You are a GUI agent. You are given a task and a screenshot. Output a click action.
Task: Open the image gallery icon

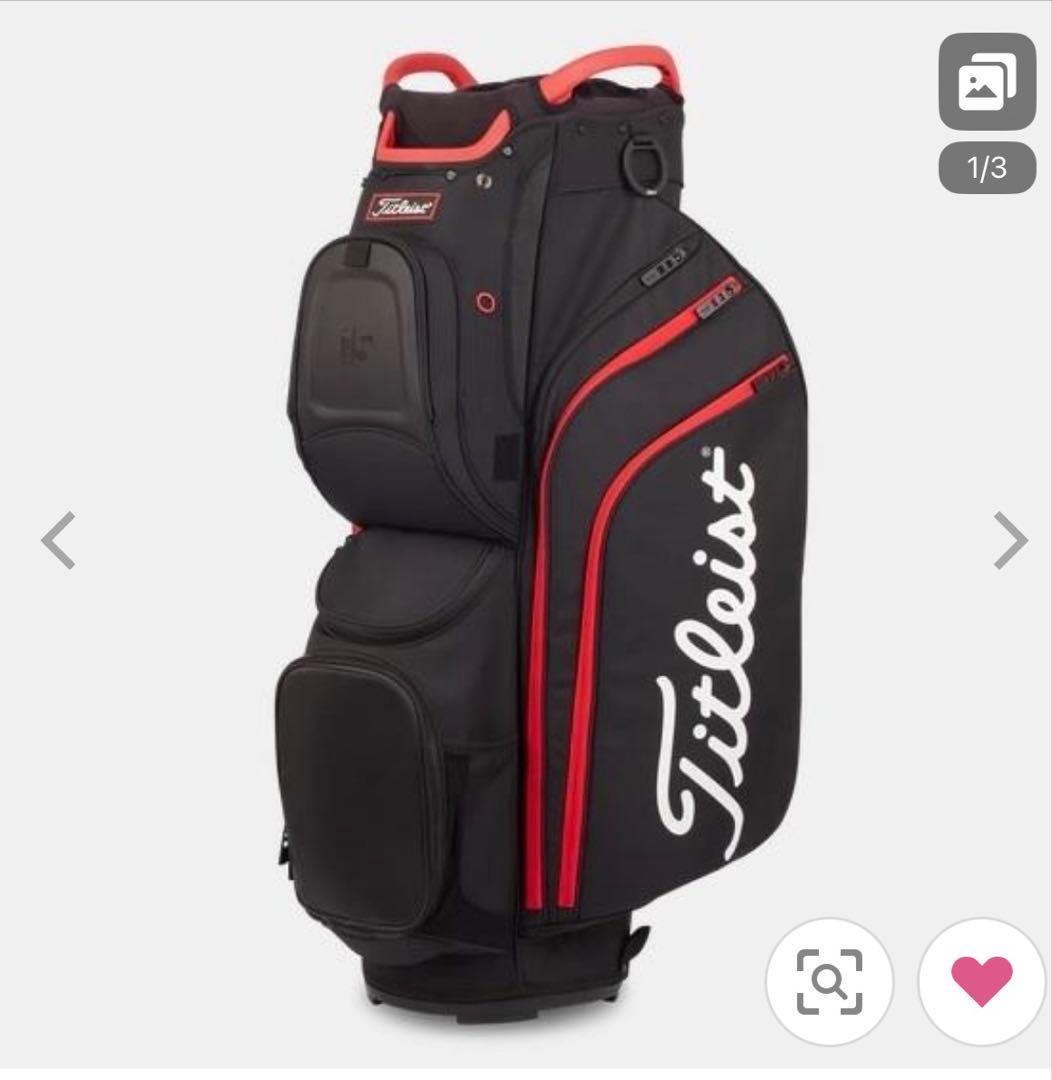[x=986, y=83]
